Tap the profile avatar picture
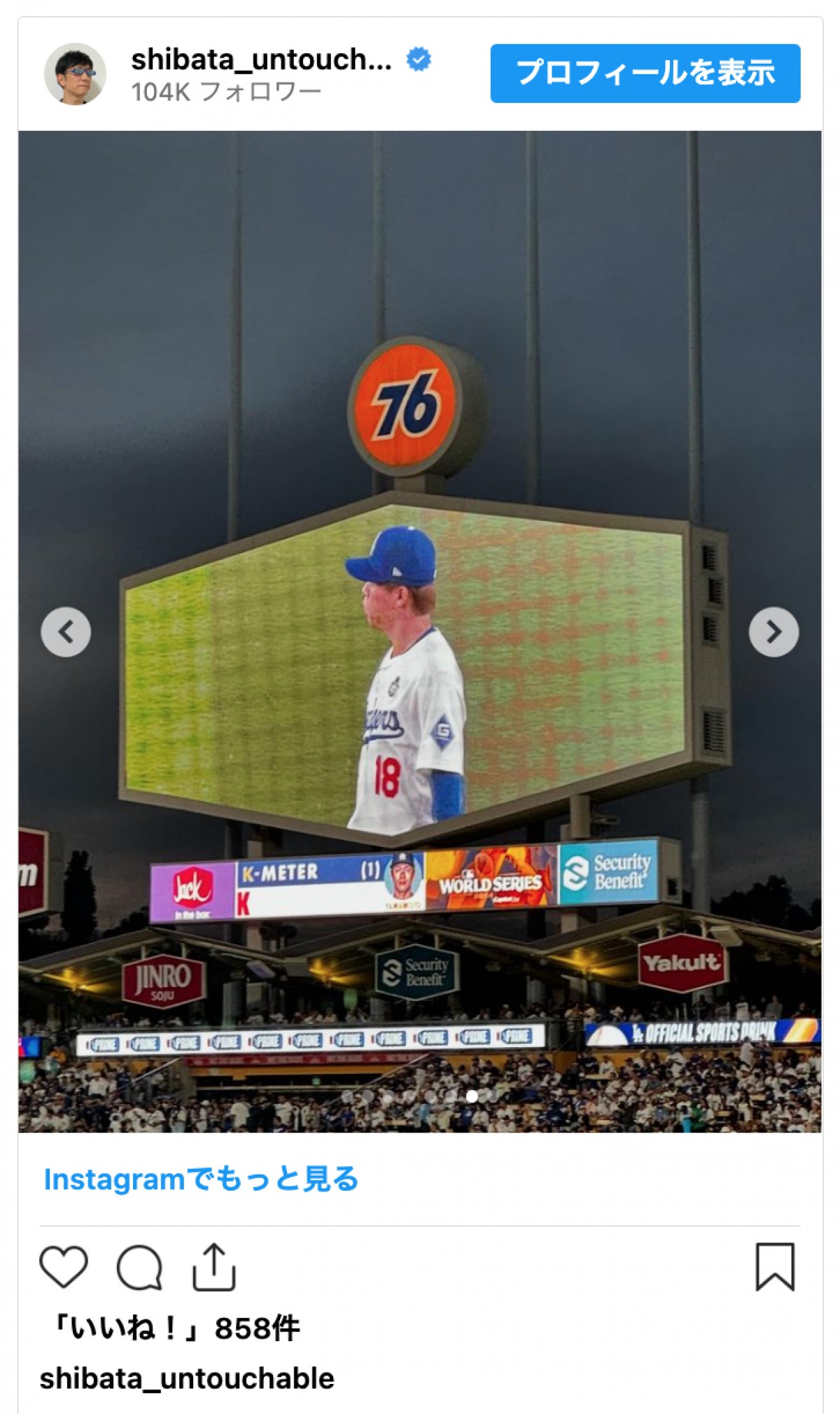840x1414 pixels. pos(75,73)
